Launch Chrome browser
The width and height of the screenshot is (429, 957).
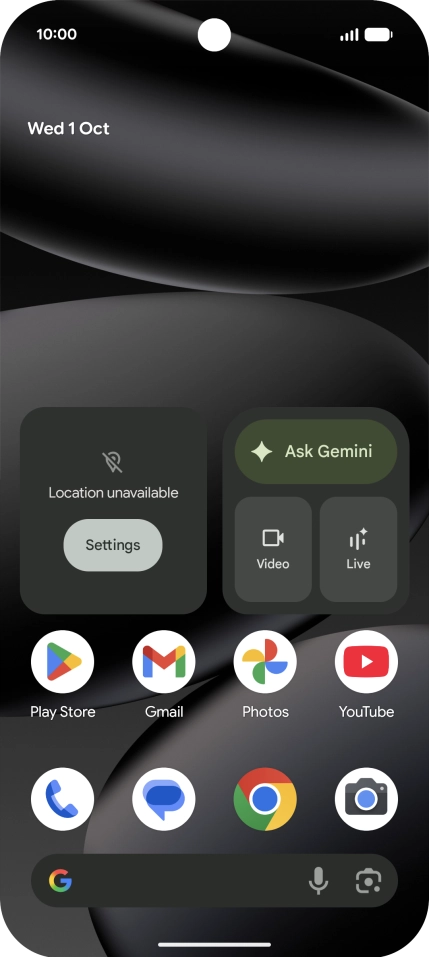[x=265, y=799]
